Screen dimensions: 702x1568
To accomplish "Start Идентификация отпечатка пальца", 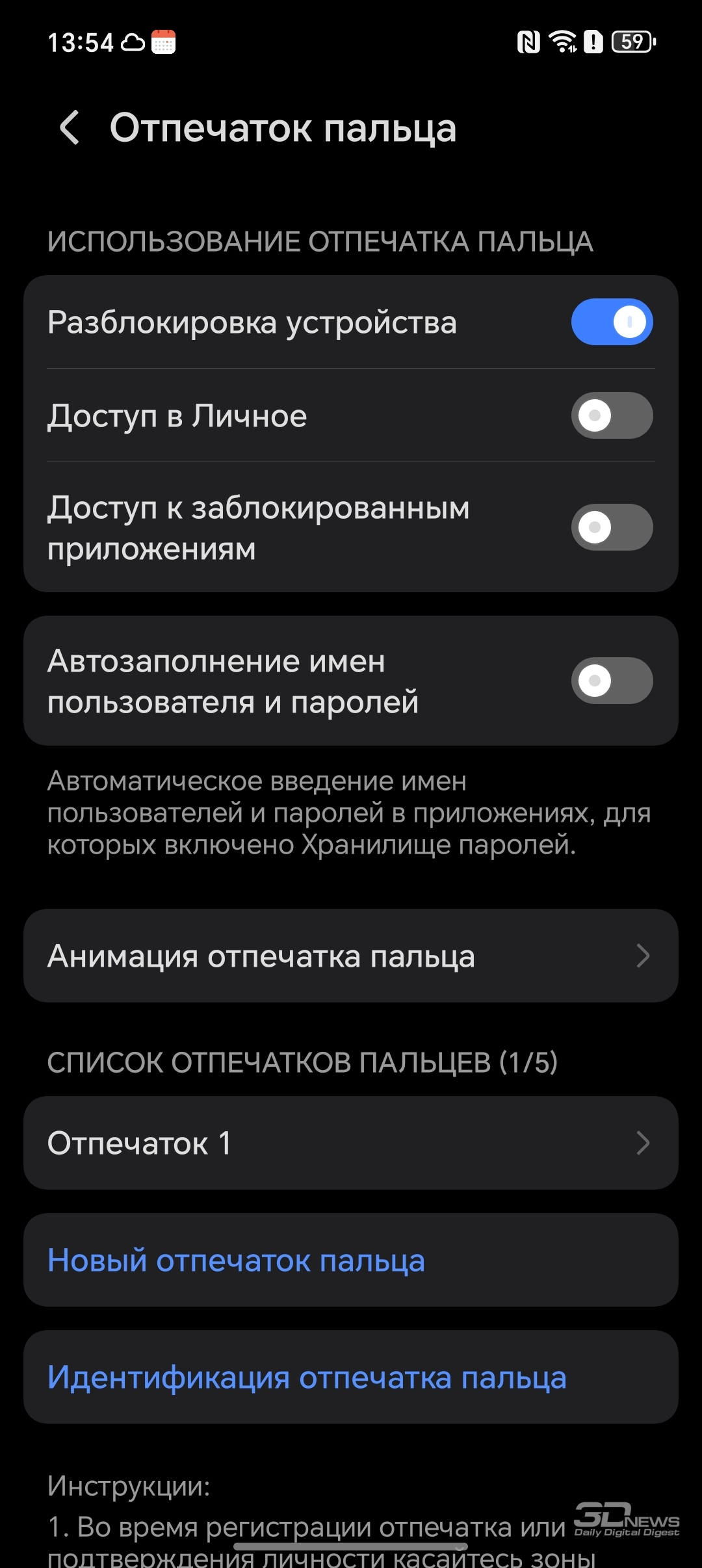I will 351,1377.
